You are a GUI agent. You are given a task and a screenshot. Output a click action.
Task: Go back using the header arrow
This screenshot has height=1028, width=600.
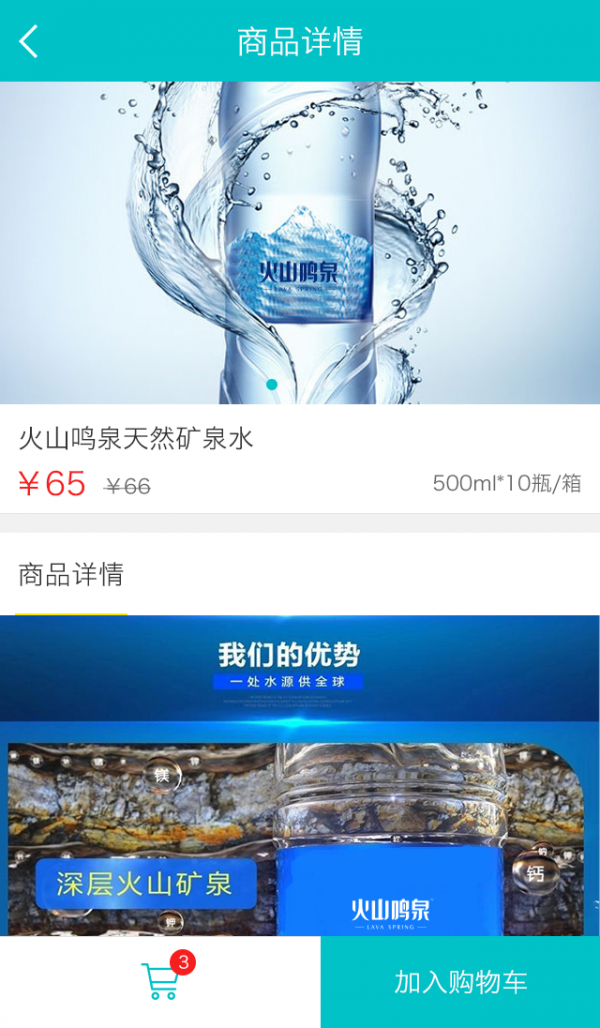[29, 41]
